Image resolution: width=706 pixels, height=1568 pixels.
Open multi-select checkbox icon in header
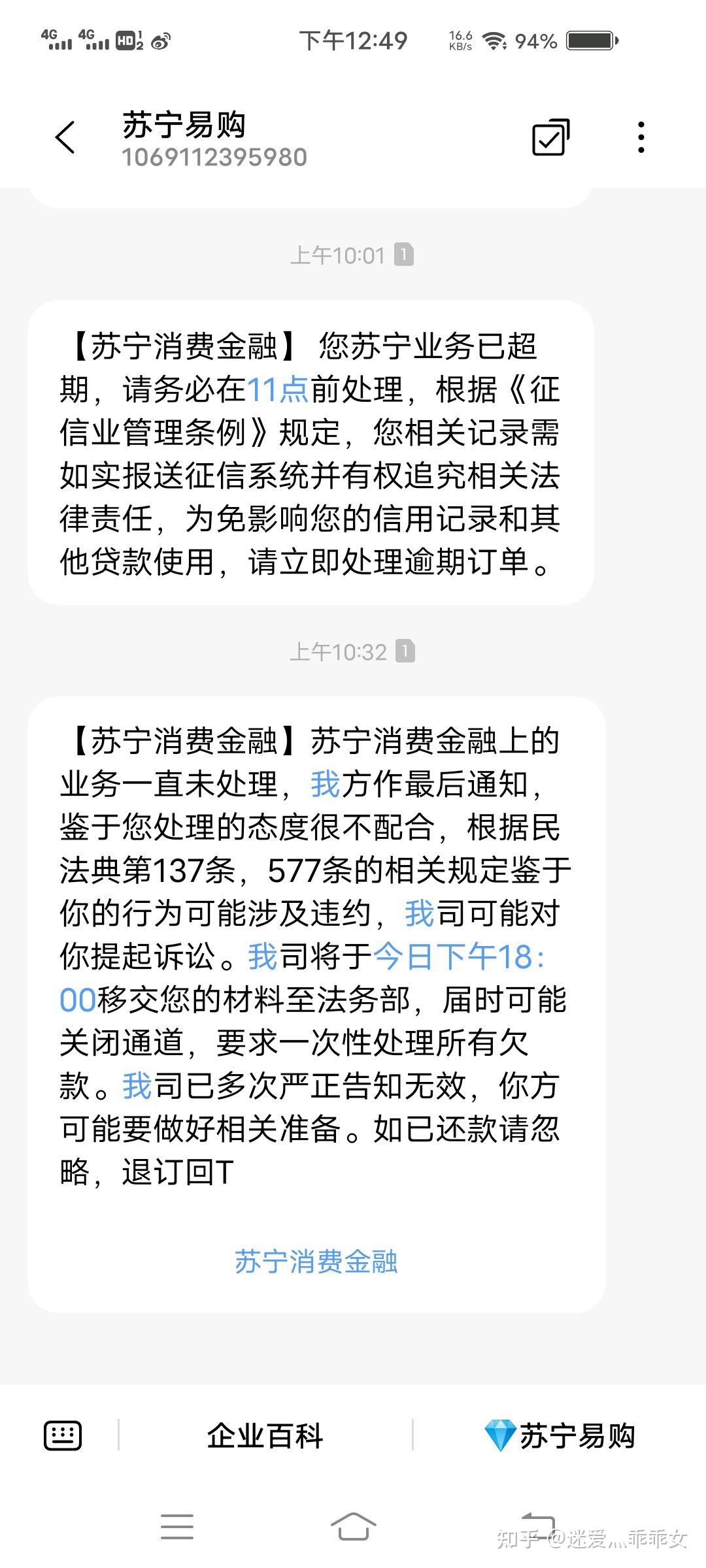550,137
